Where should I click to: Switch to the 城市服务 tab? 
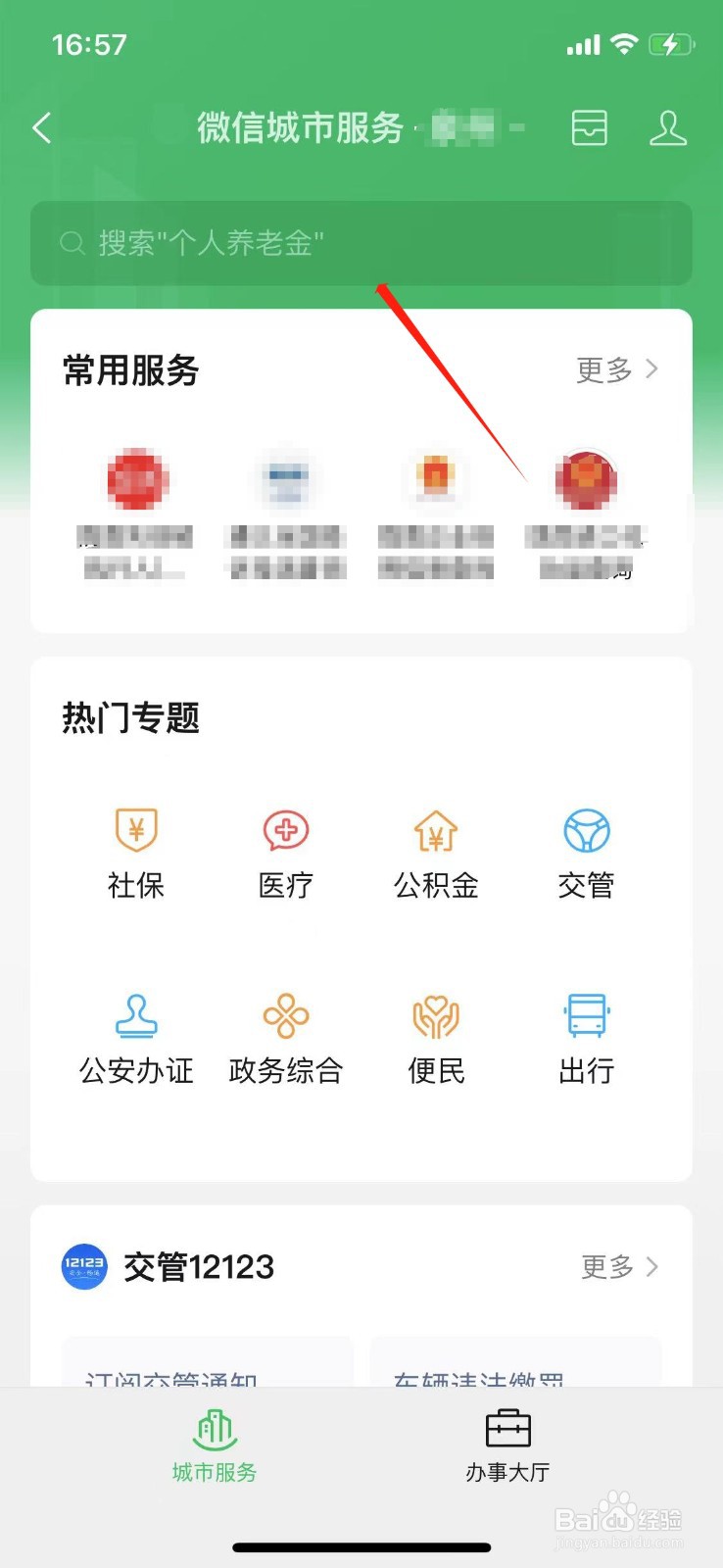point(215,1446)
